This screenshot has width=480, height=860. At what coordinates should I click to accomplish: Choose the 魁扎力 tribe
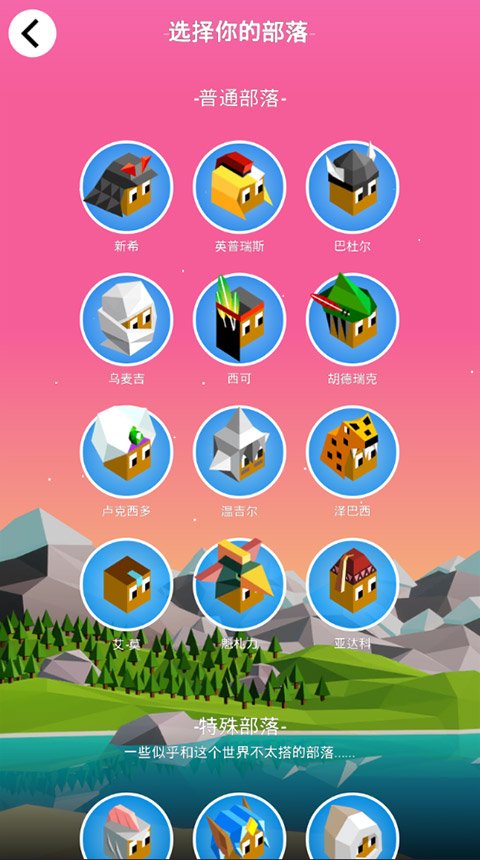click(x=239, y=584)
